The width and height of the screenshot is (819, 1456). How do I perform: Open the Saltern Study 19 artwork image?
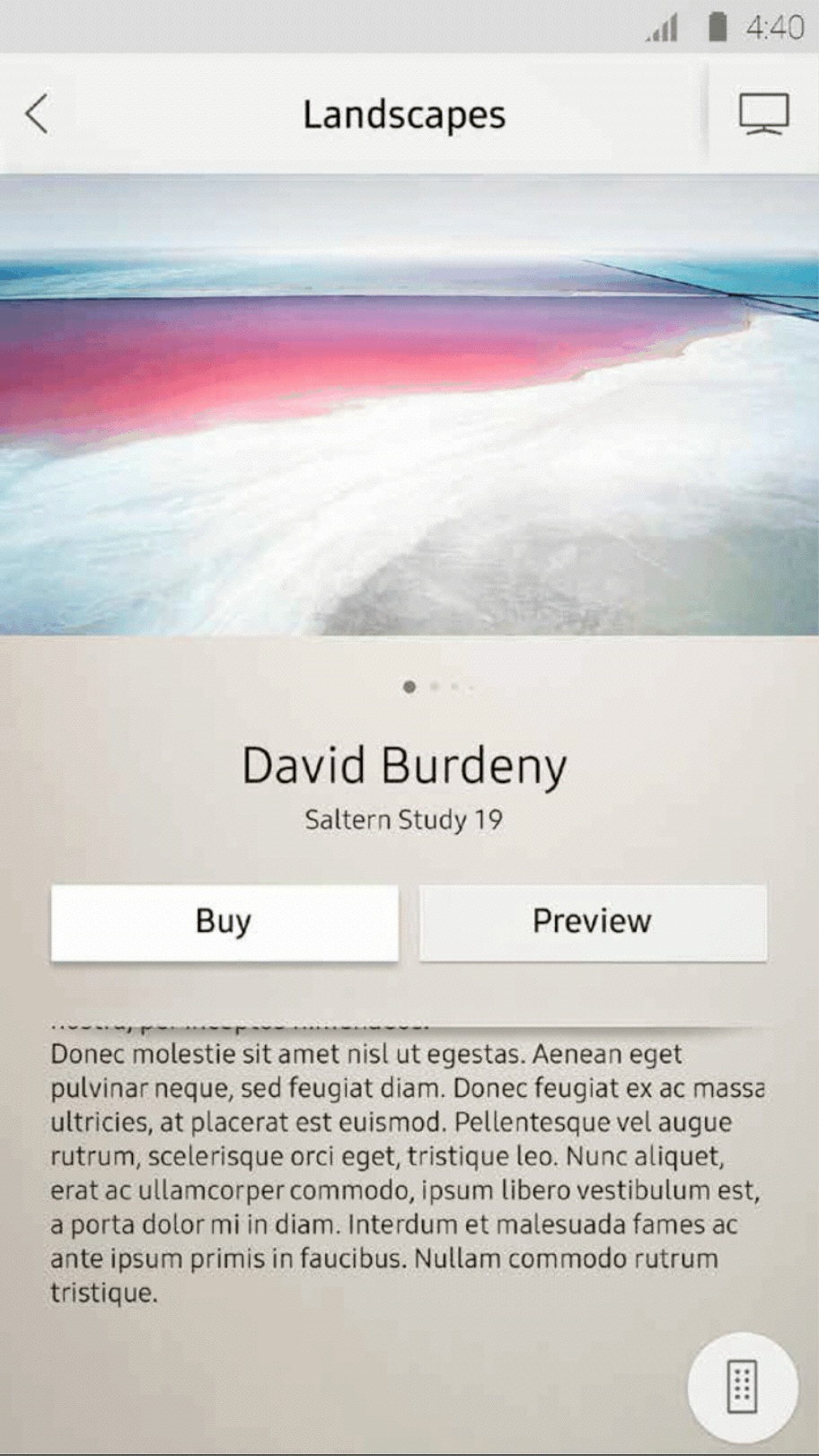point(409,406)
